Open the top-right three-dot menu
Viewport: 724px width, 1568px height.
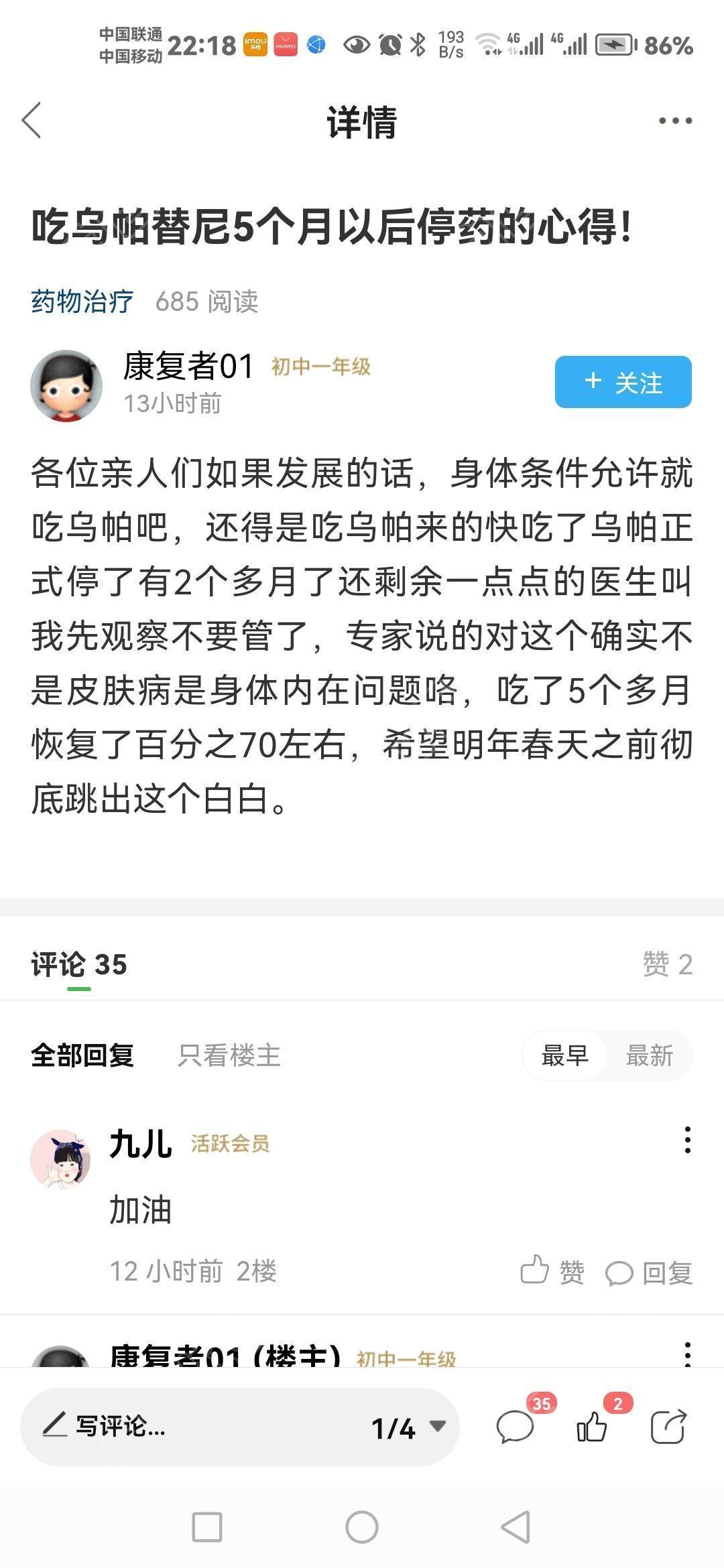click(675, 121)
